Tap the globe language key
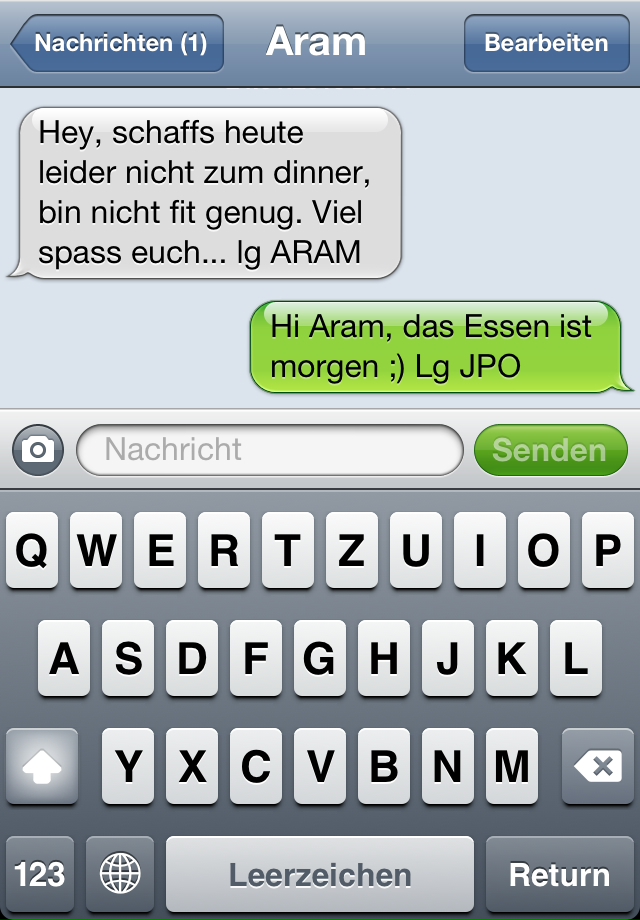Viewport: 640px width, 920px height. pos(120,874)
